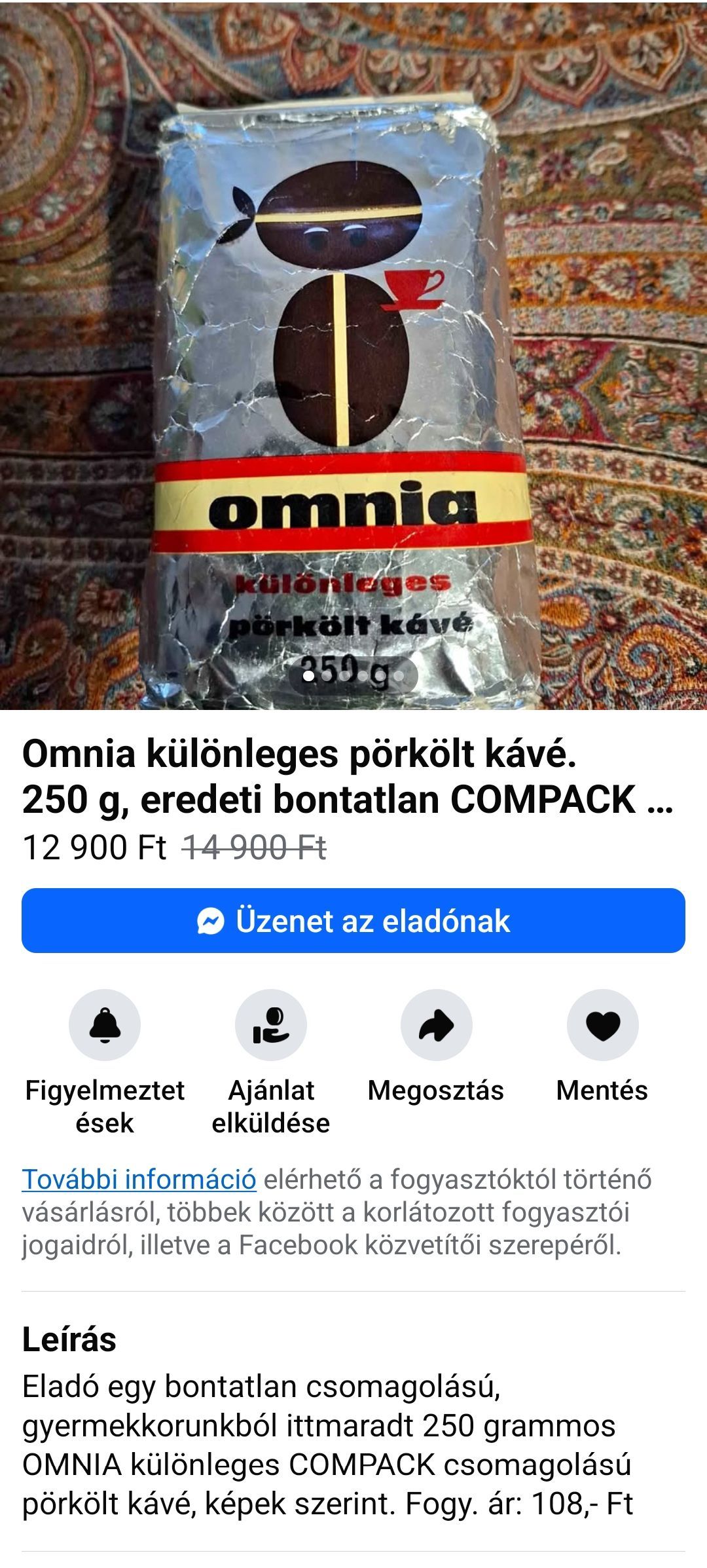Tap the photo page indicator dots

point(353,676)
